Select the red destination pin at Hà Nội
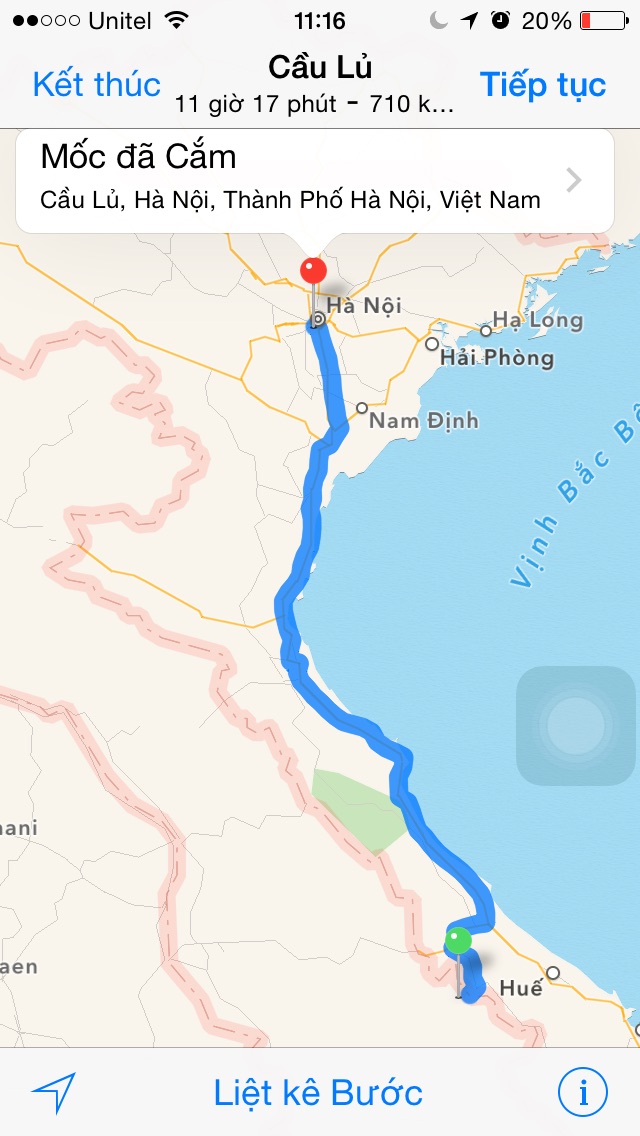This screenshot has width=640, height=1136. 314,271
